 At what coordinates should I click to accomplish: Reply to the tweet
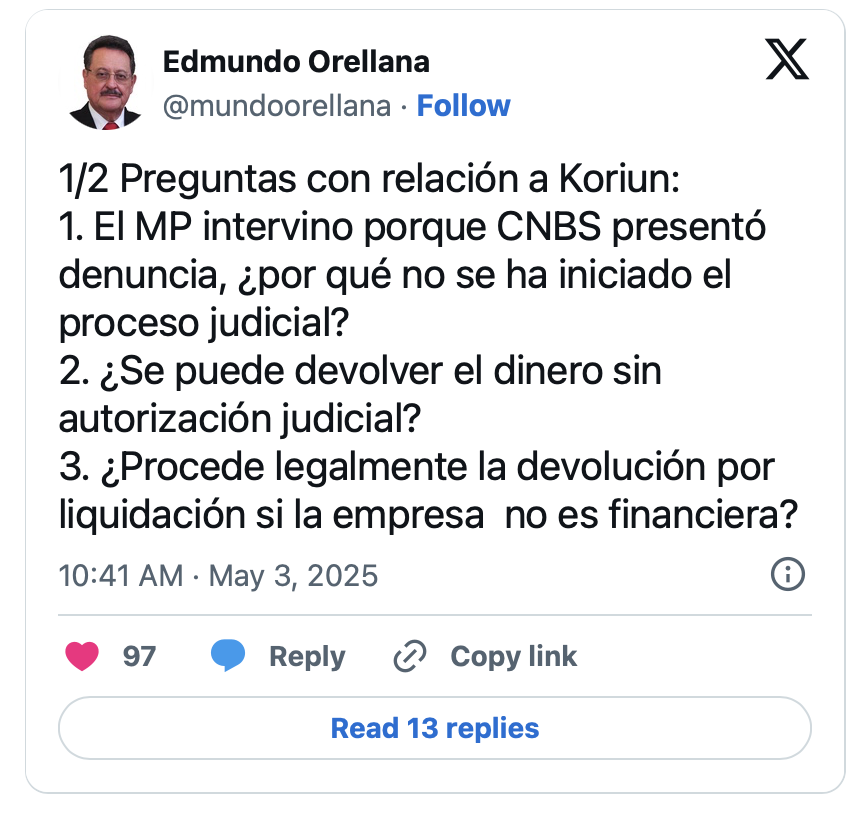point(279,656)
